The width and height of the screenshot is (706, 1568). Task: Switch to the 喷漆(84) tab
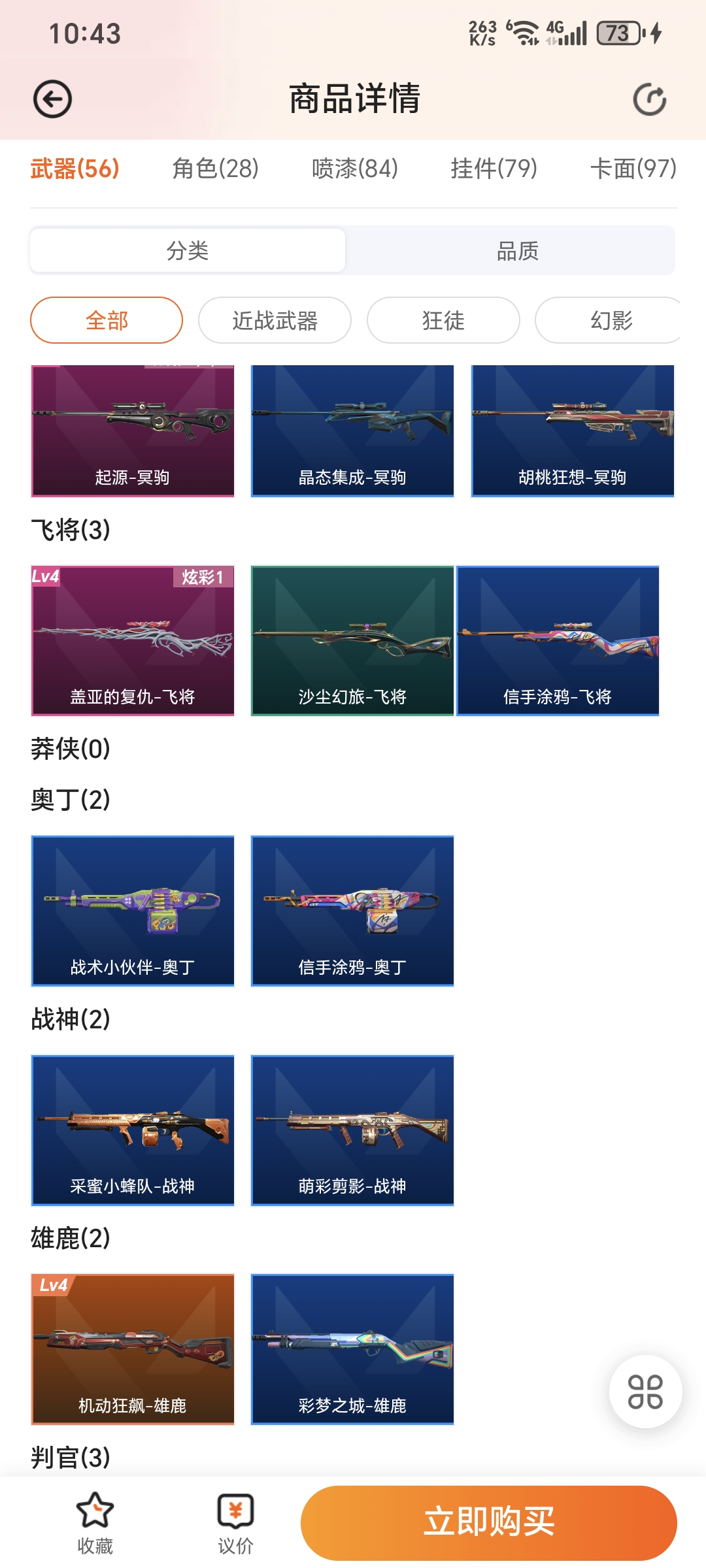pyautogui.click(x=354, y=169)
